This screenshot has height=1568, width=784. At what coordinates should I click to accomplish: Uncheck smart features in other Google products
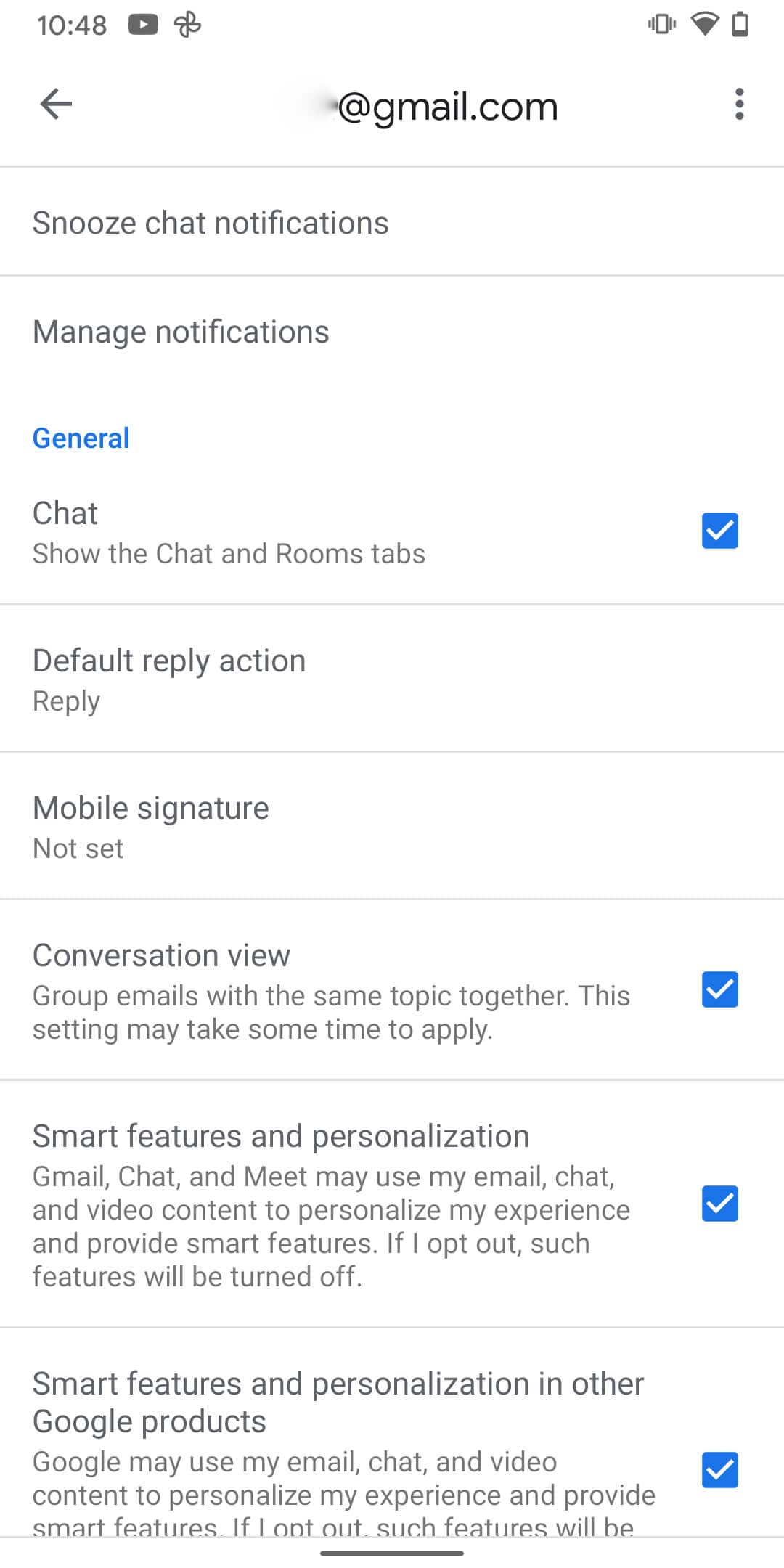tap(719, 1470)
